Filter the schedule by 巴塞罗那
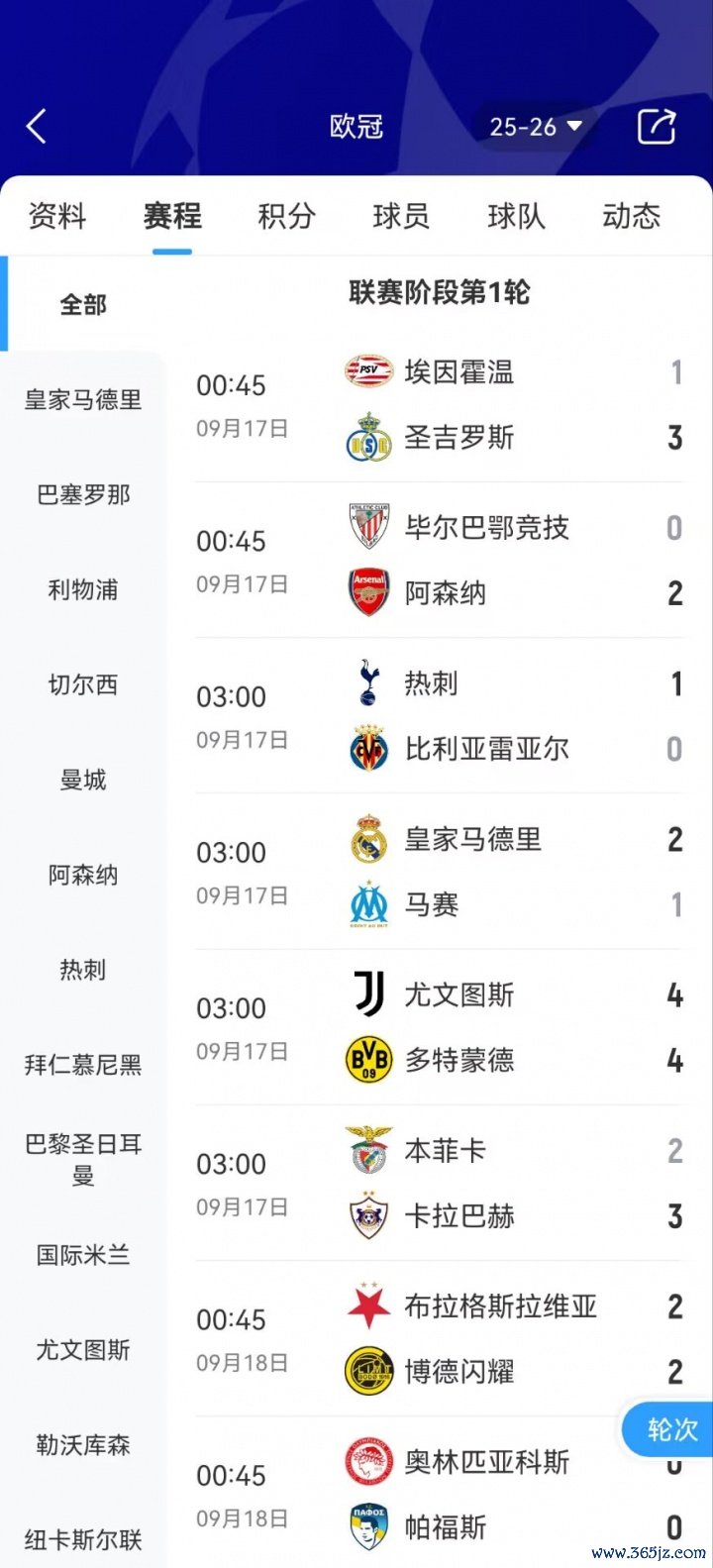This screenshot has width=713, height=1568. coord(83,495)
